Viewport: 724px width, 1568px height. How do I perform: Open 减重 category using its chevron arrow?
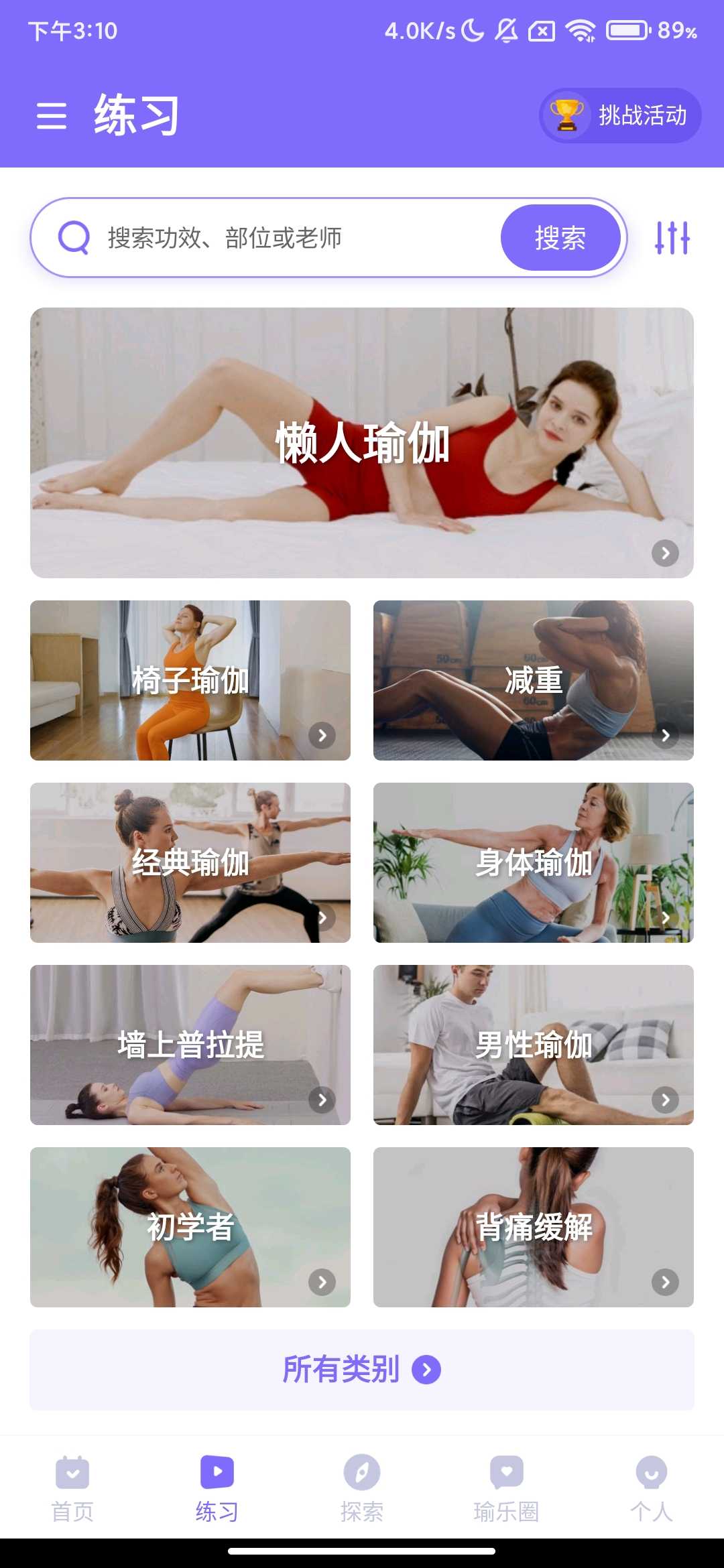(x=664, y=735)
